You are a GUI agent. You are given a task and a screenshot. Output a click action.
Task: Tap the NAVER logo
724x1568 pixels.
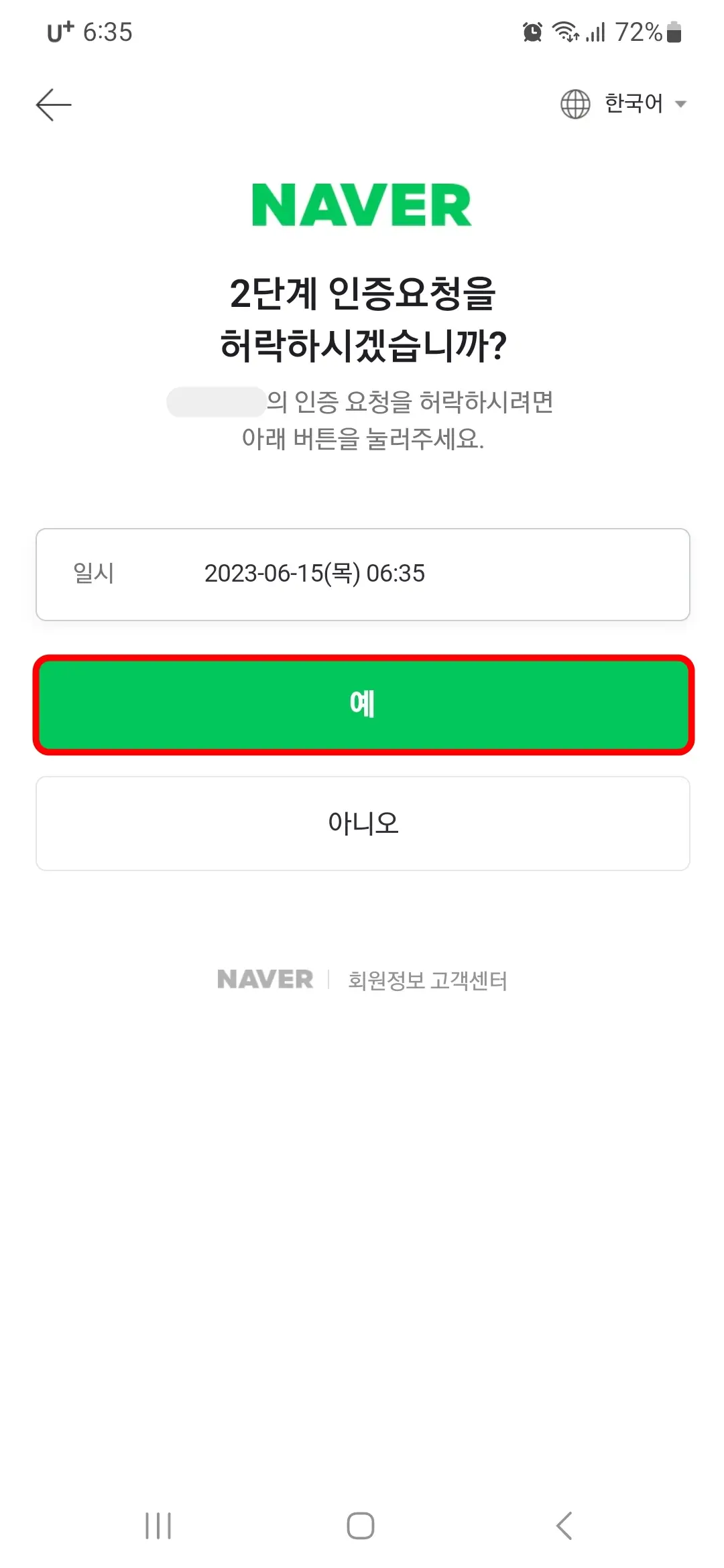[361, 204]
